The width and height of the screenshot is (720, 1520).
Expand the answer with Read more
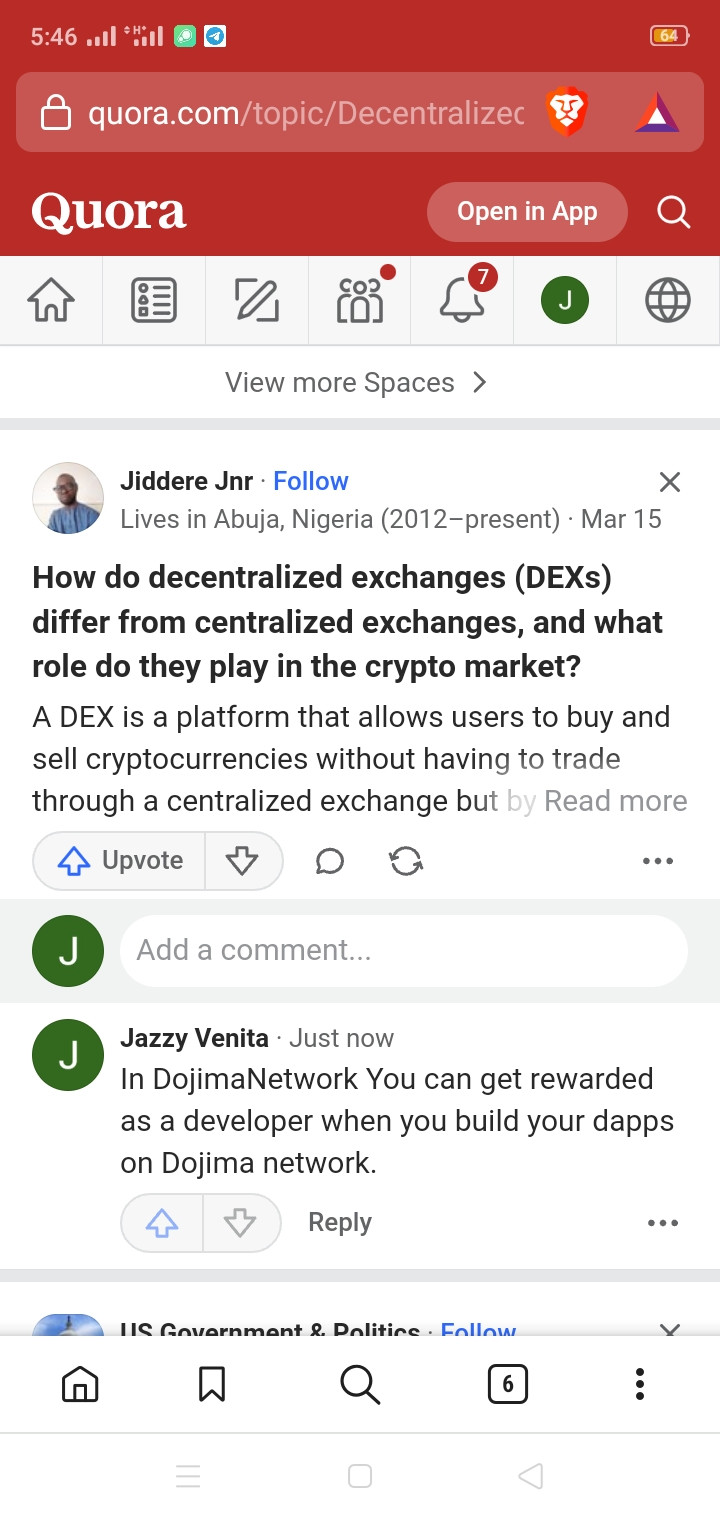coord(615,801)
